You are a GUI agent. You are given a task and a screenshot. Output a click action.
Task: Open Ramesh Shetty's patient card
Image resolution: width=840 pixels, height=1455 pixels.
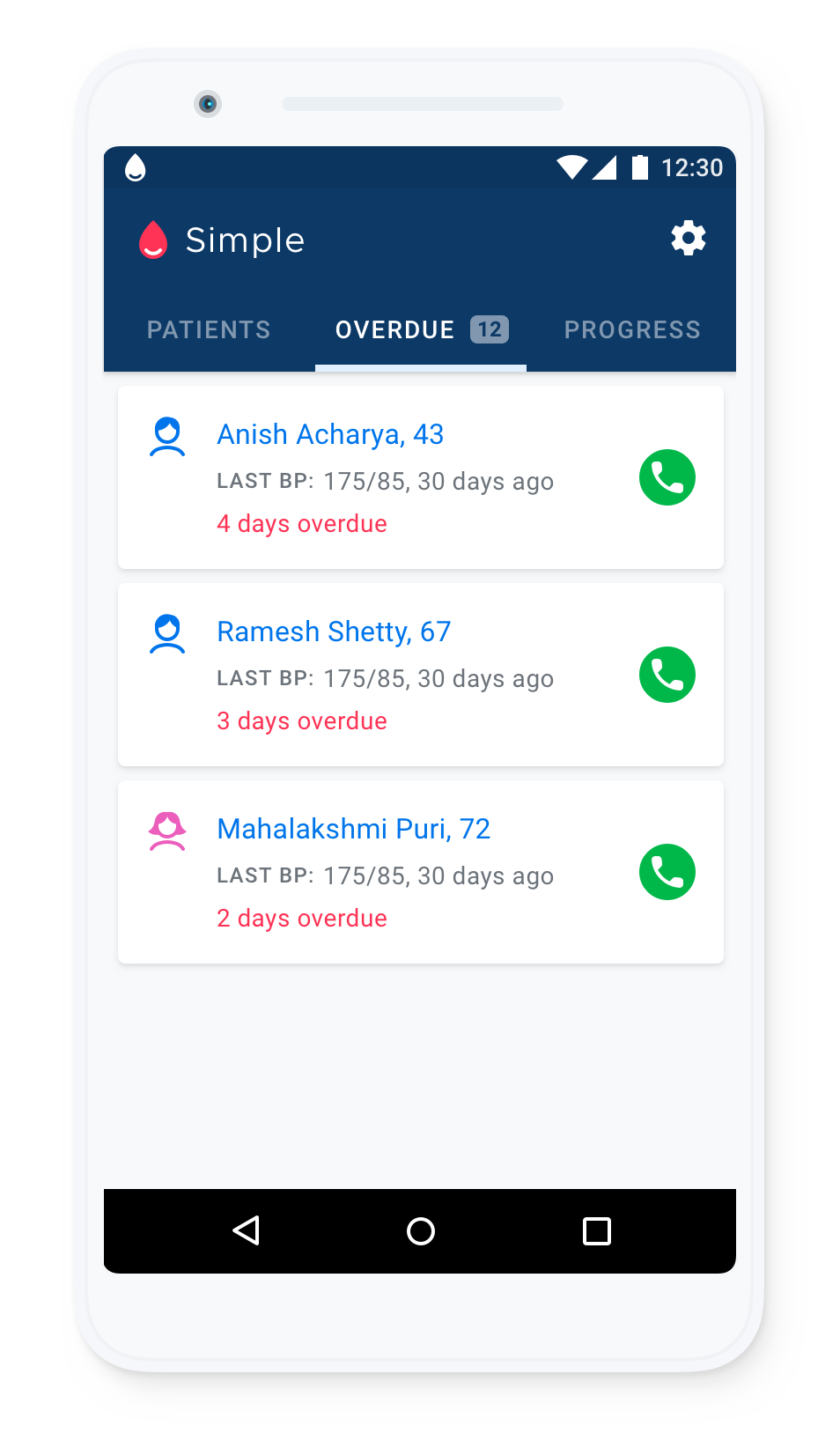tap(421, 675)
